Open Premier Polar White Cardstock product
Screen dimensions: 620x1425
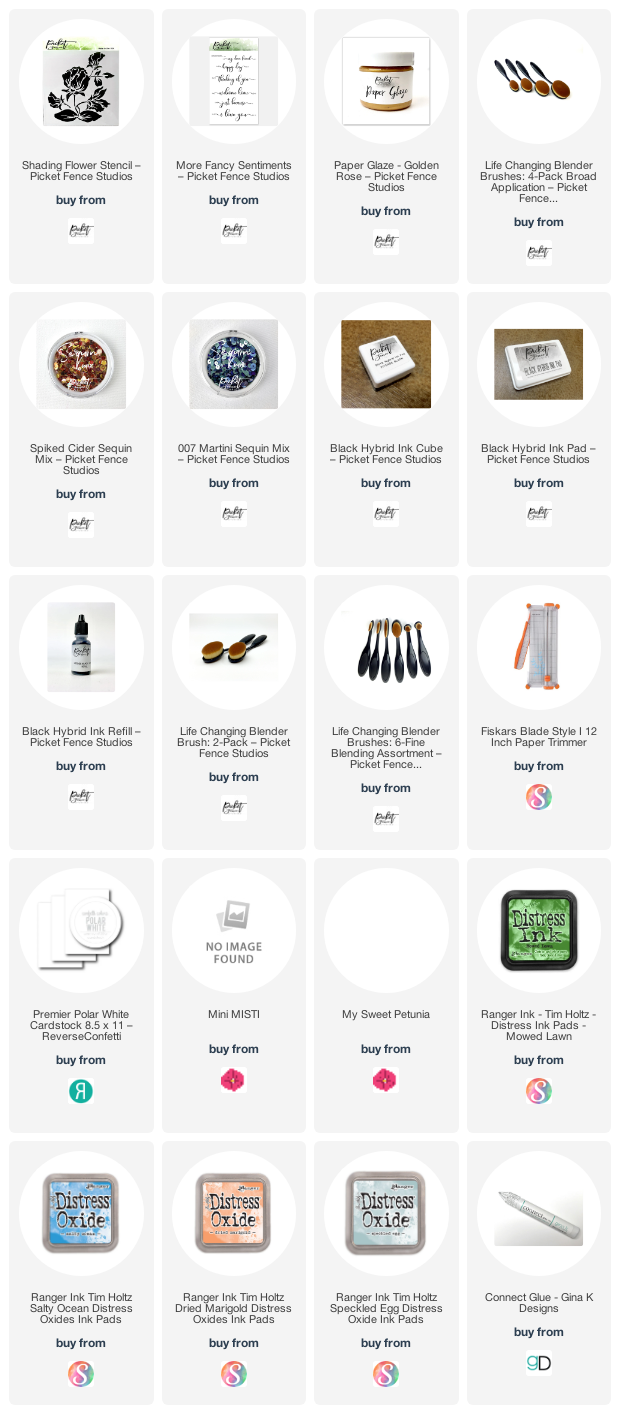81,995
